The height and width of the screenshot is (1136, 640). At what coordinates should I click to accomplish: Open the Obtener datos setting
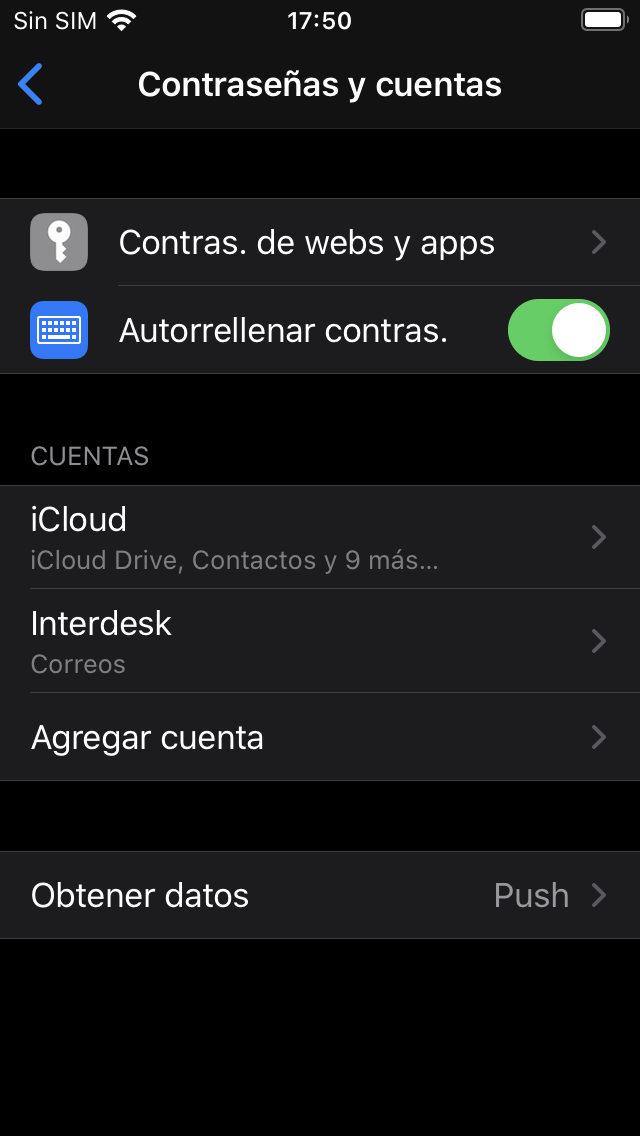[x=320, y=895]
